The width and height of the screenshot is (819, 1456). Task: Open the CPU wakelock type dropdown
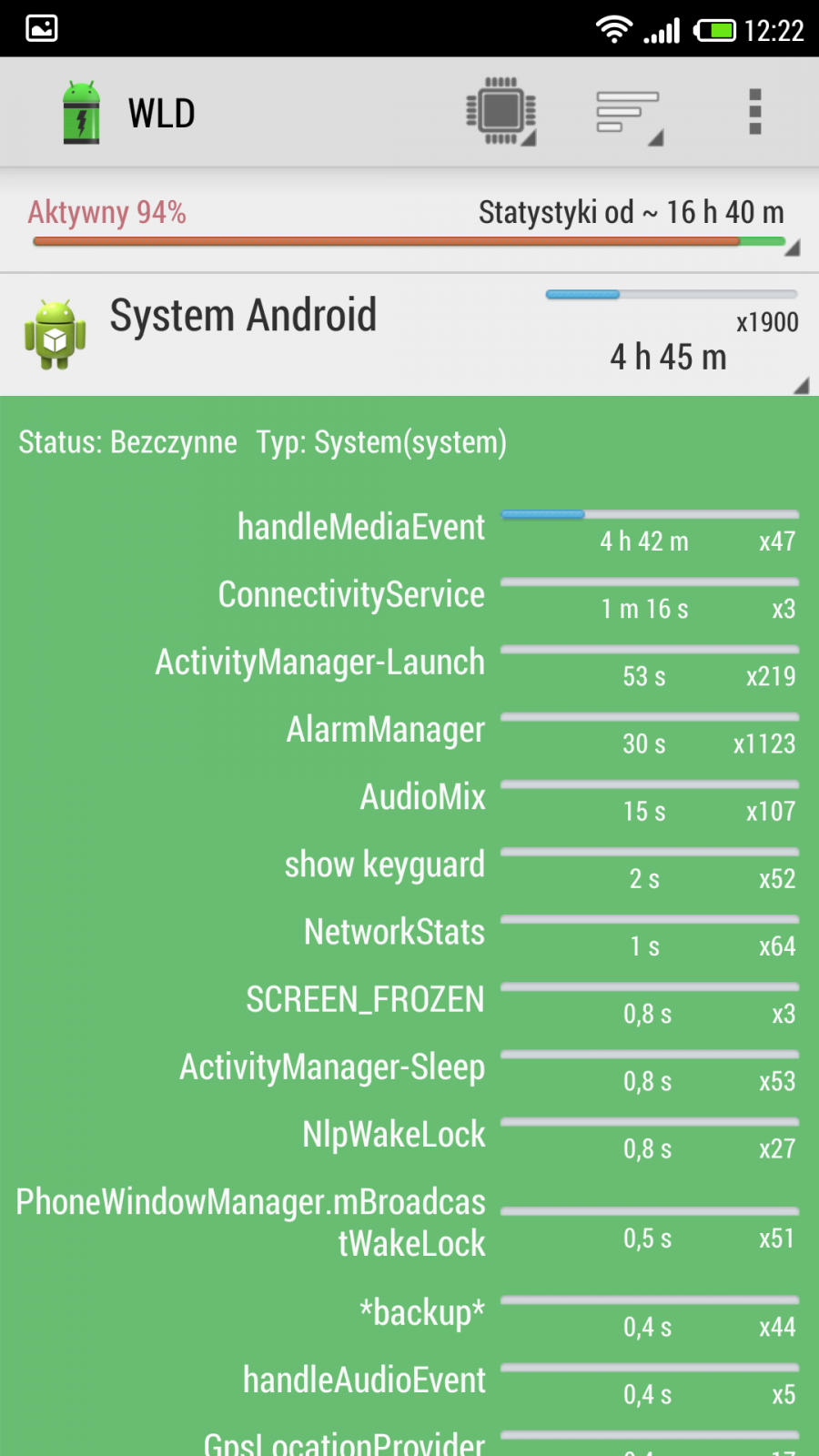click(x=500, y=112)
